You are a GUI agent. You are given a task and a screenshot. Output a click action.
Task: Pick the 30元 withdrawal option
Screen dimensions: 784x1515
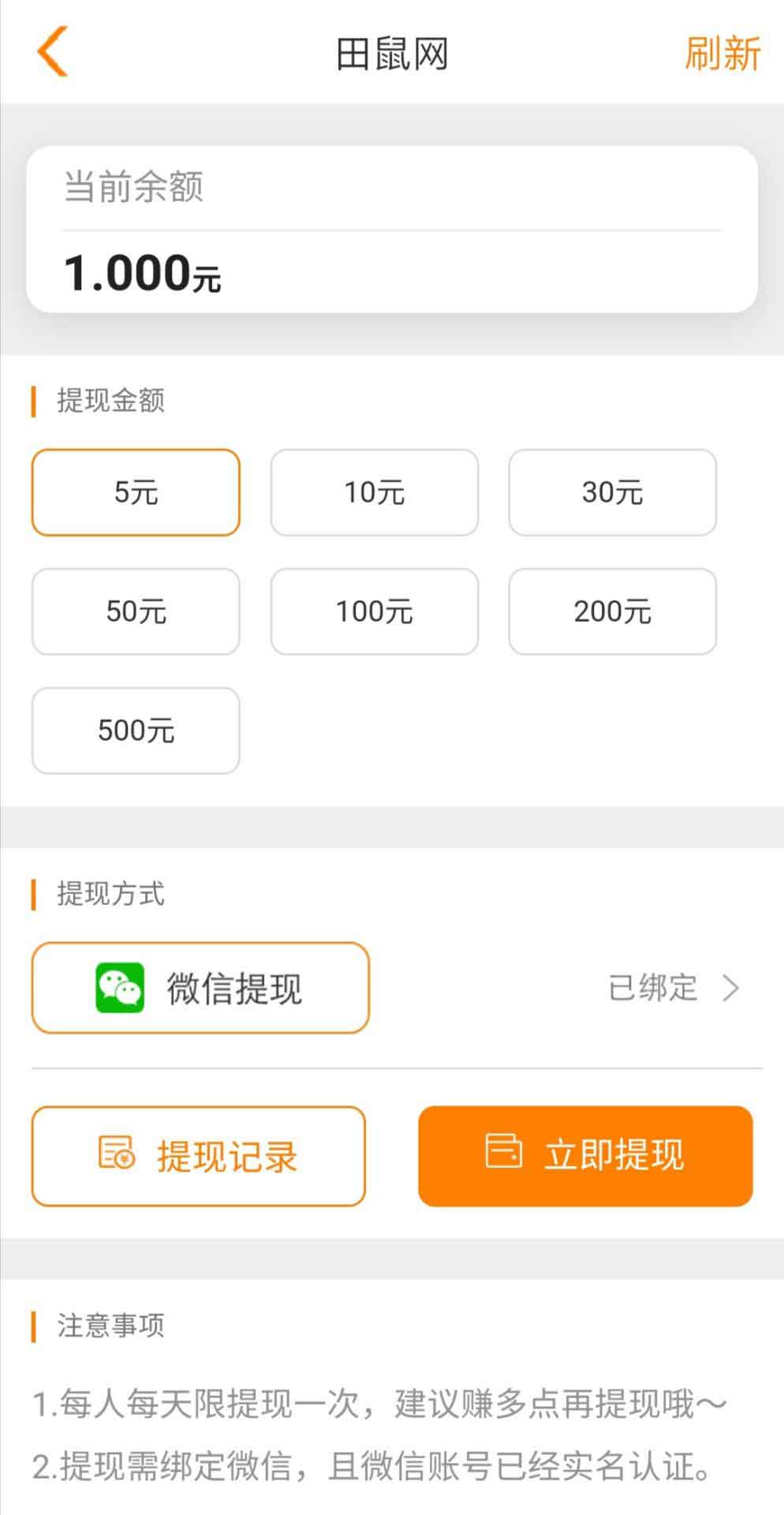click(613, 492)
